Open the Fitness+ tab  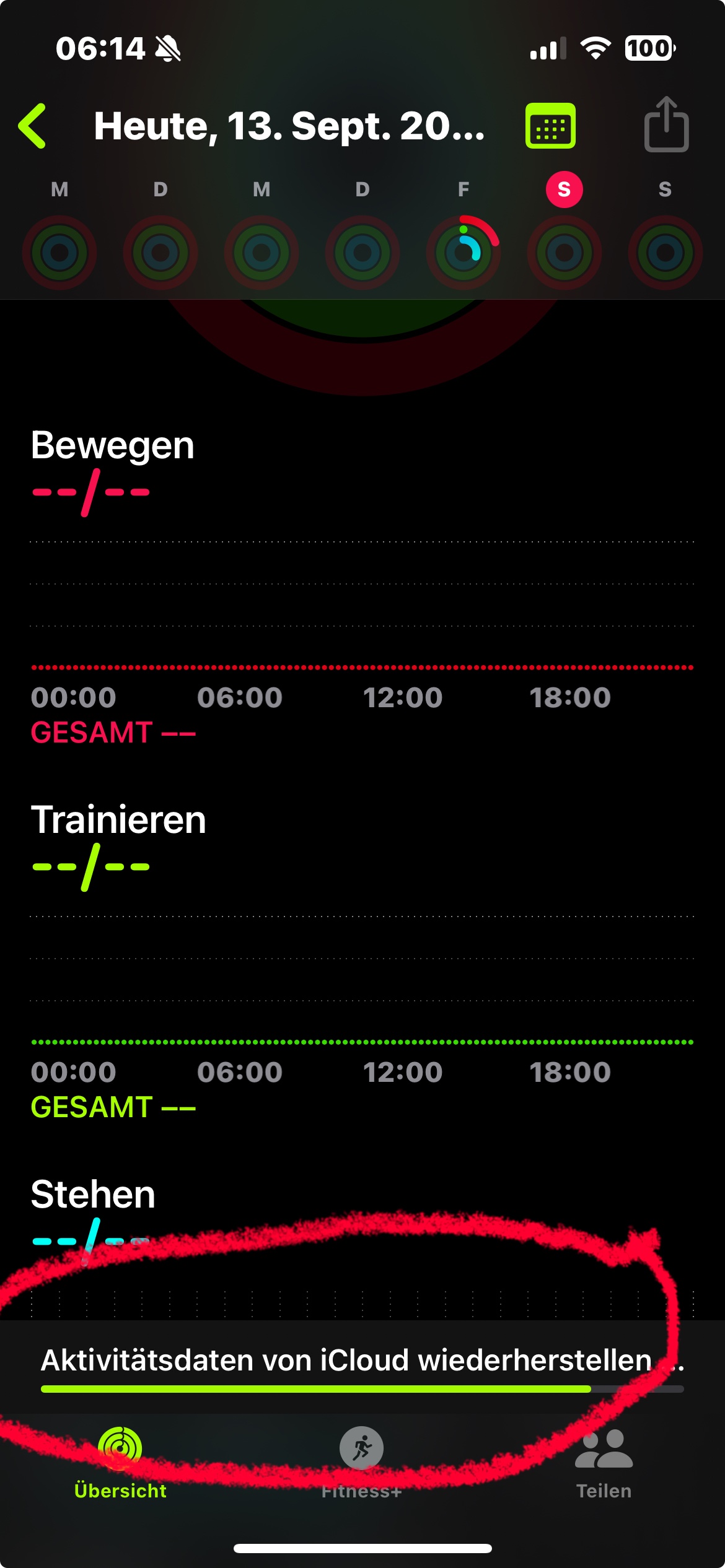[x=362, y=1463]
